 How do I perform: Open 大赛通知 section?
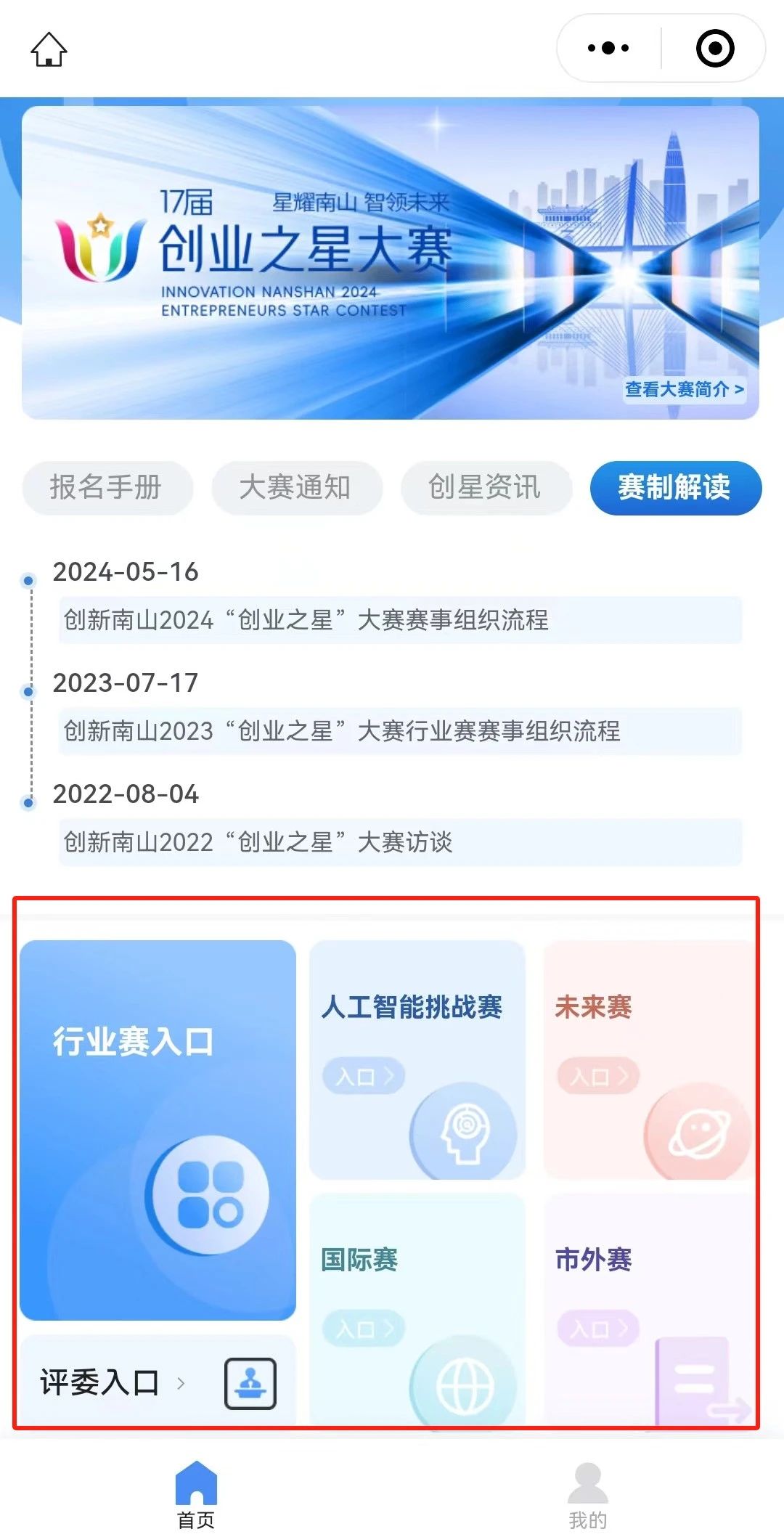297,487
